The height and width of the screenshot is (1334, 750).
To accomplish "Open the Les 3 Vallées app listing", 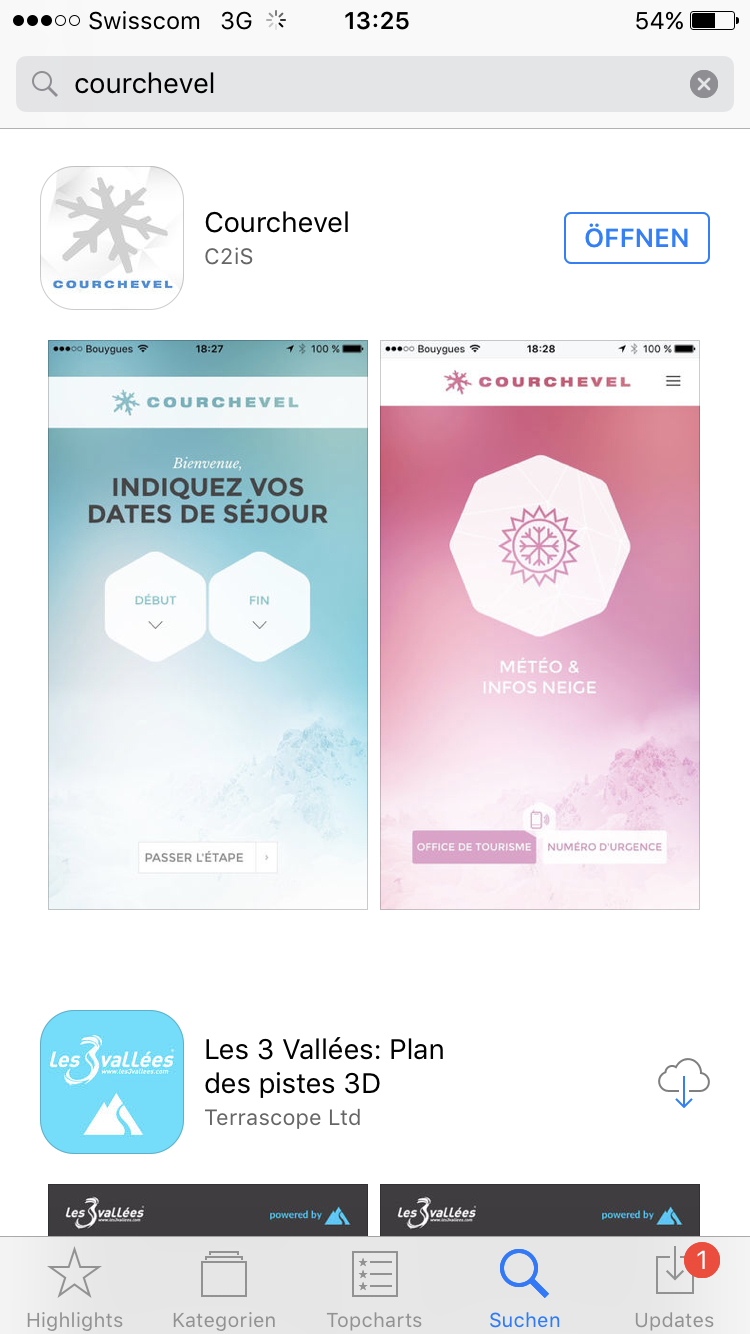I will click(x=324, y=1082).
